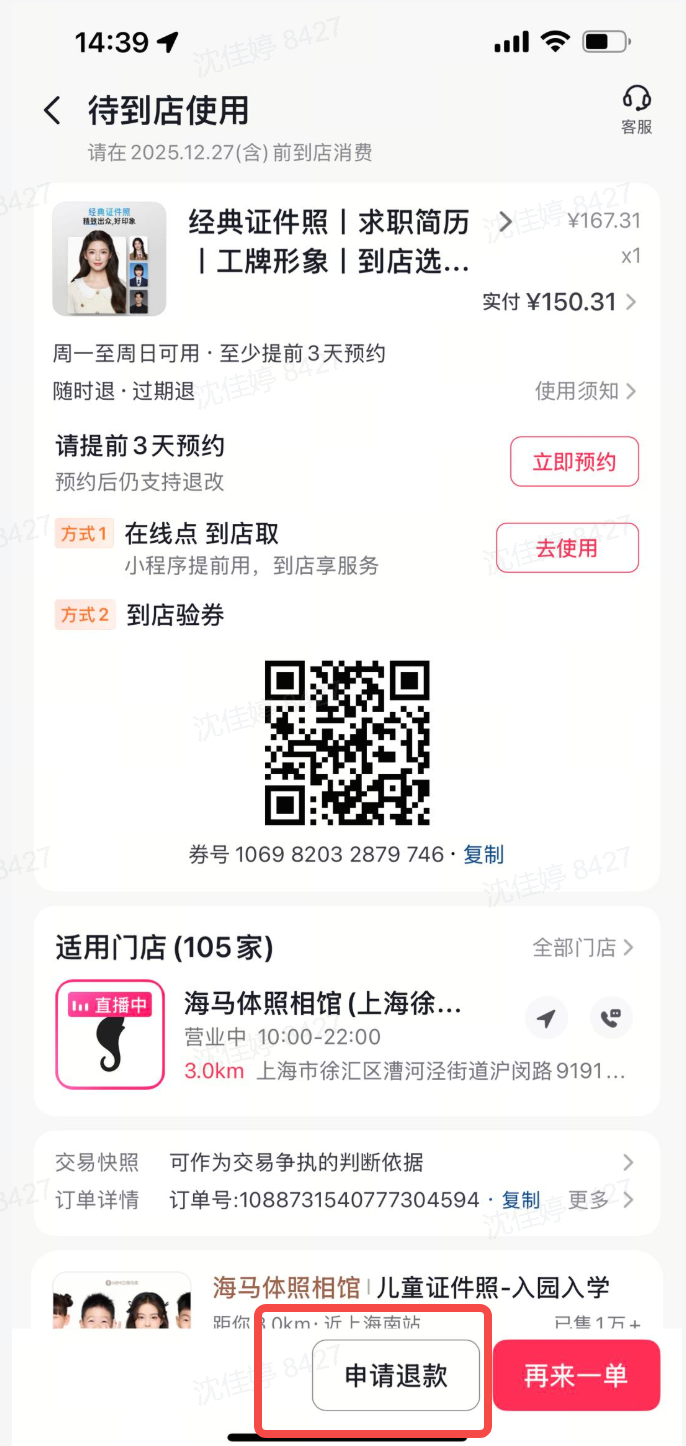Contact 客服 customer service

coord(636,109)
